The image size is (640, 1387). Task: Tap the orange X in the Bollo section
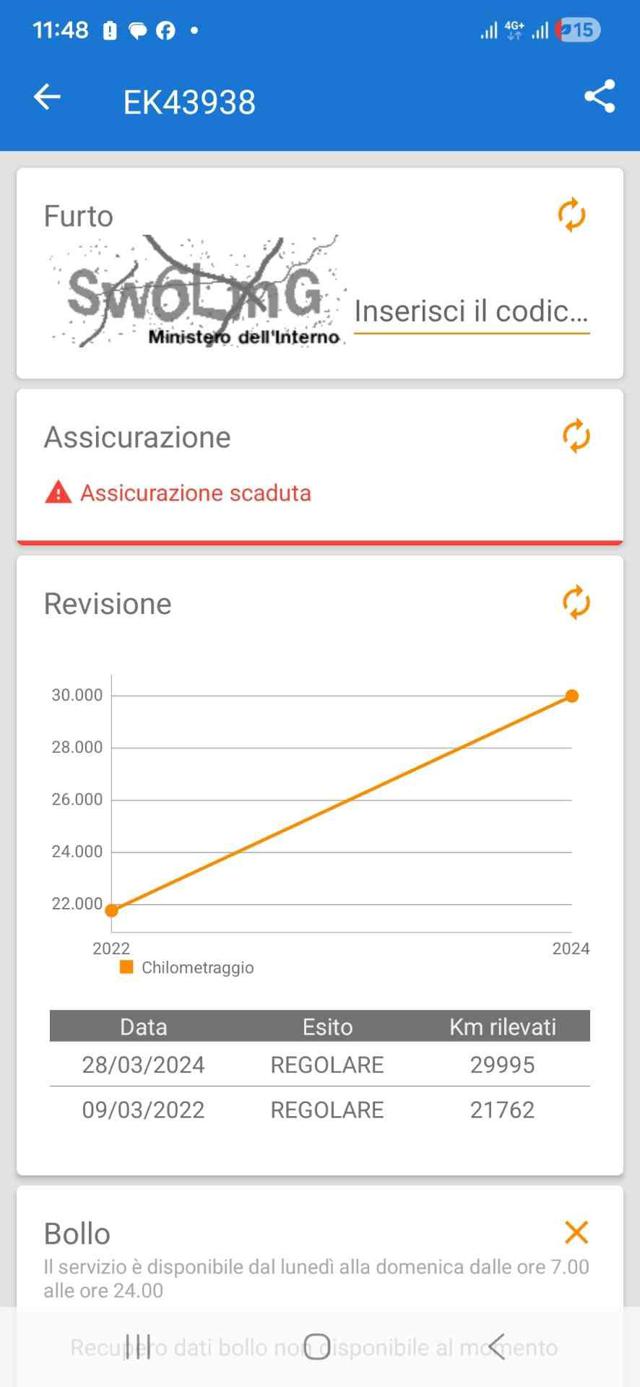pos(576,1232)
